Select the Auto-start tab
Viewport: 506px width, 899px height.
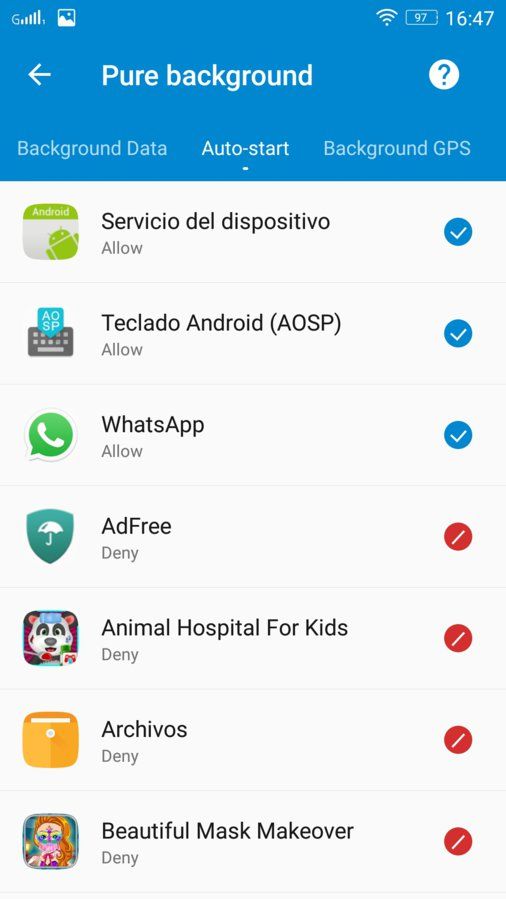pos(245,148)
